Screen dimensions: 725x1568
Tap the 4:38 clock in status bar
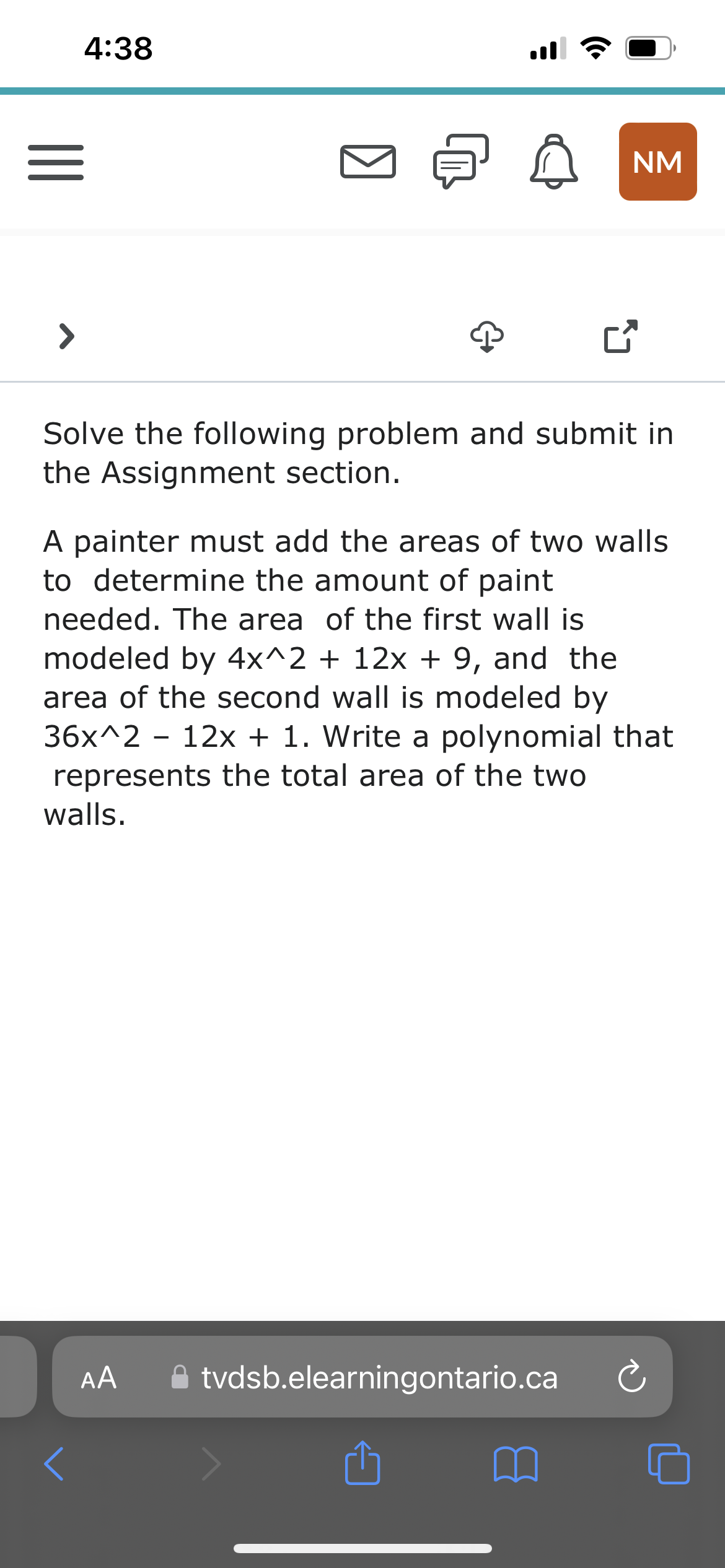[120, 48]
